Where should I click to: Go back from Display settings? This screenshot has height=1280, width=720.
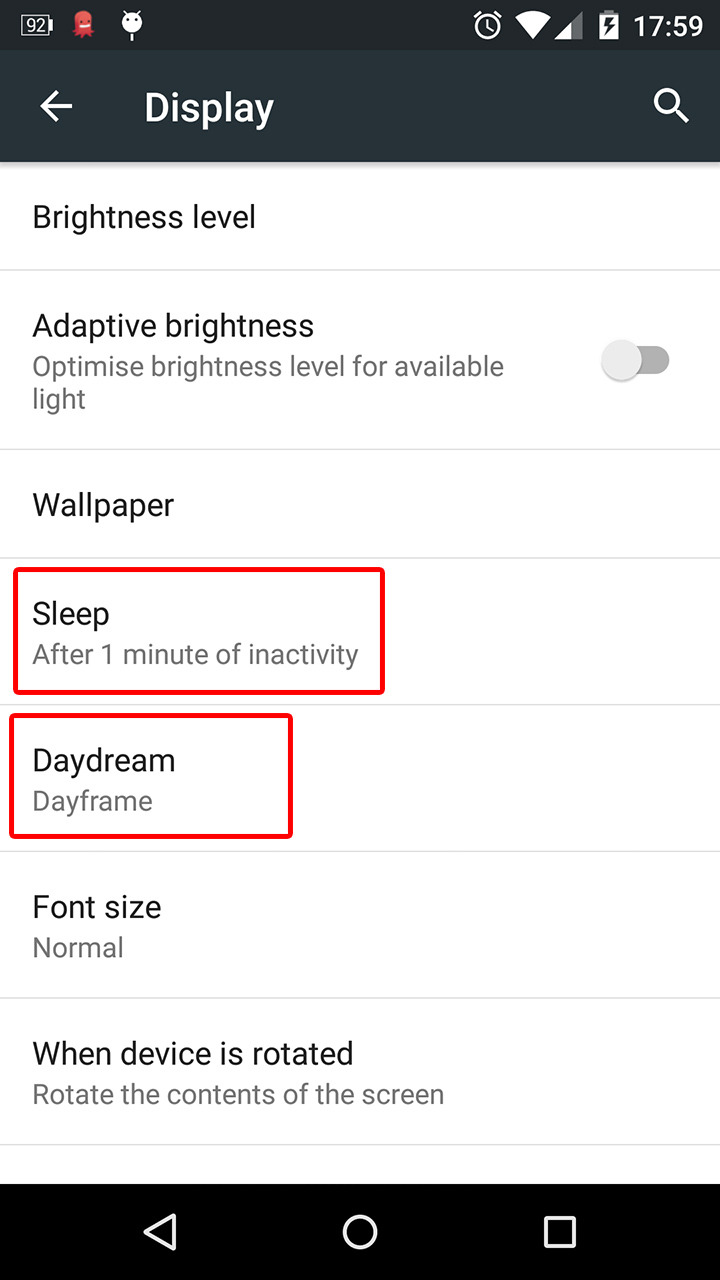56,106
